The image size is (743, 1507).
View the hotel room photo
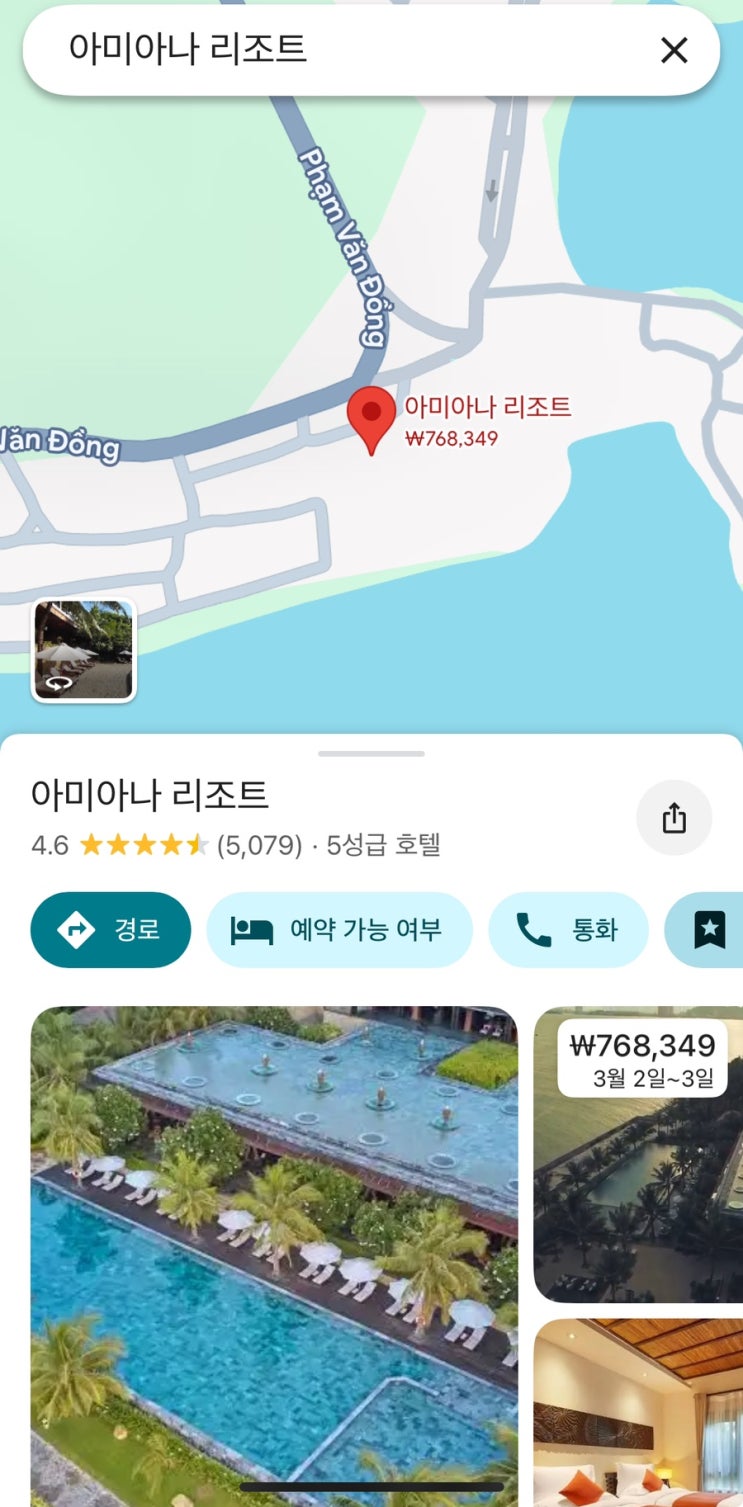(x=638, y=1415)
